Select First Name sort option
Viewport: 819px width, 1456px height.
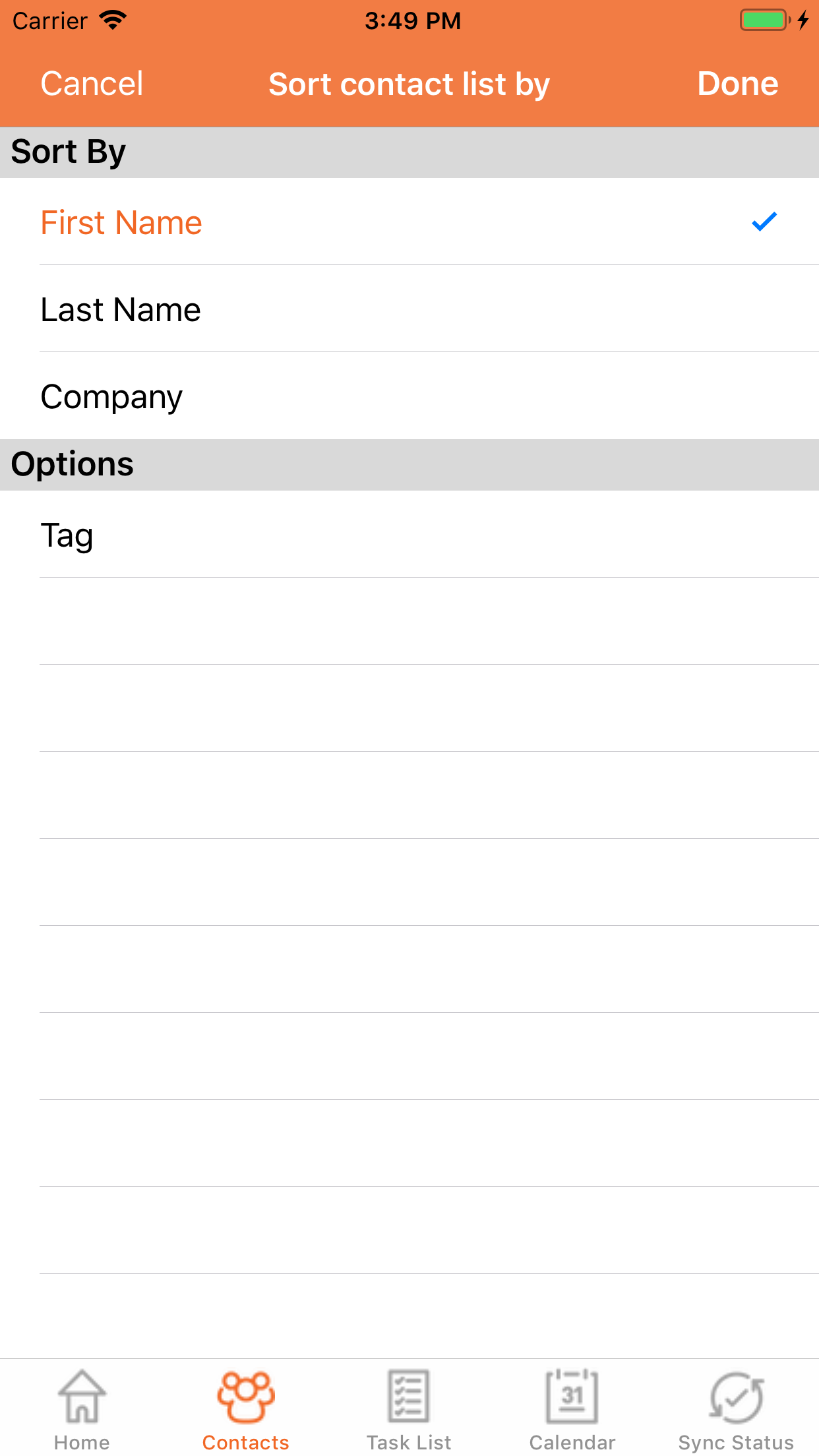pos(409,222)
